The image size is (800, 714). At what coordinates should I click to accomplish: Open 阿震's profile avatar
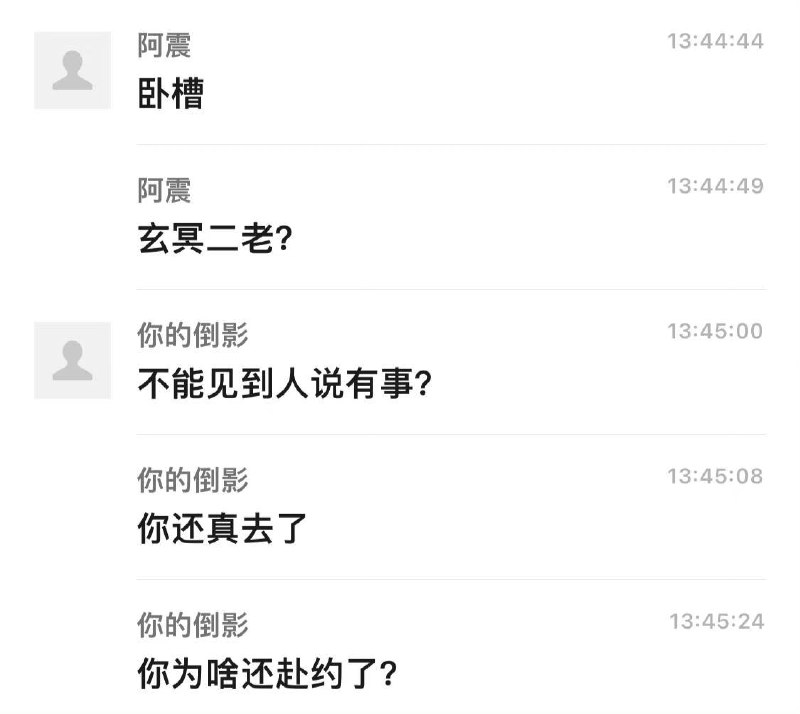72,70
